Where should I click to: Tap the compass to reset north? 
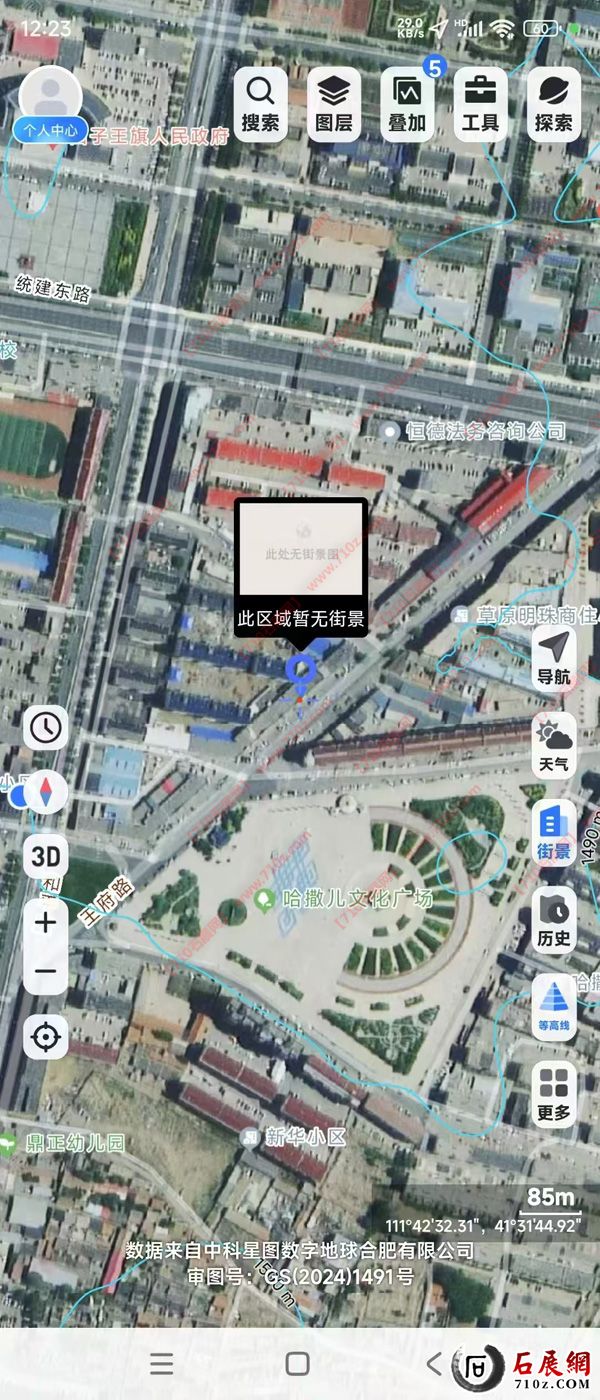(46, 793)
